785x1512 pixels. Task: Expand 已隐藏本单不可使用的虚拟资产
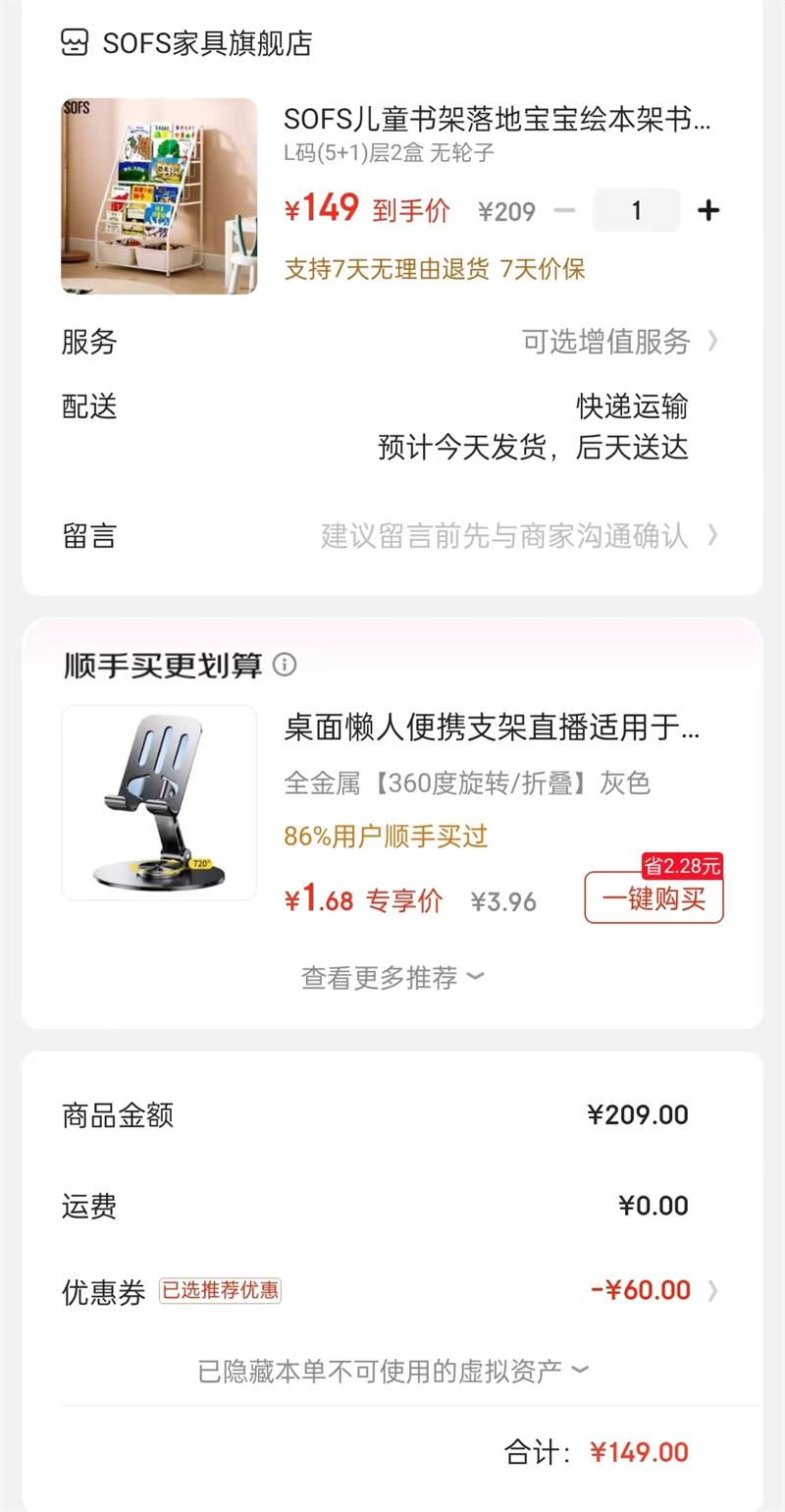click(392, 1371)
